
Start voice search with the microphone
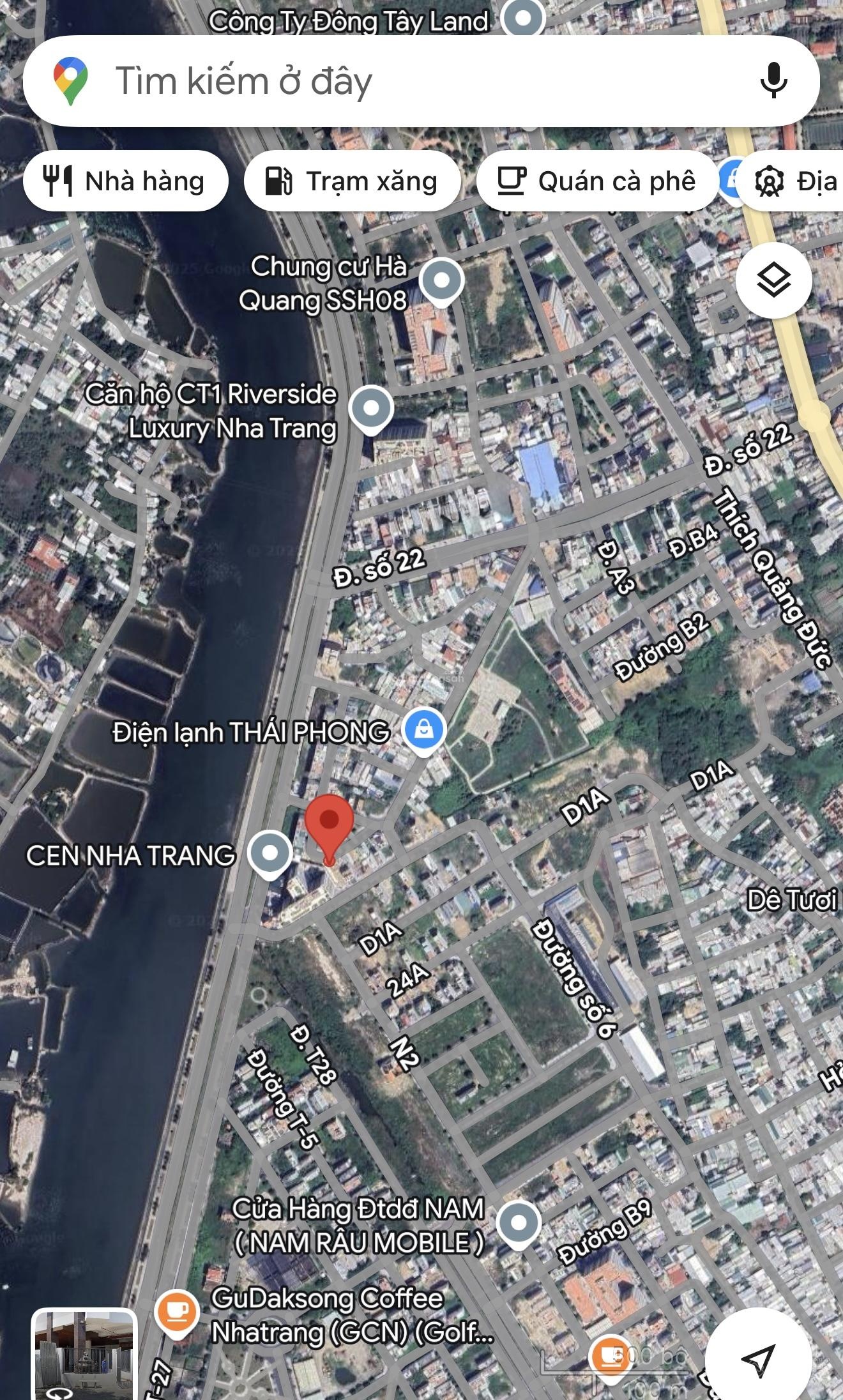[x=773, y=81]
